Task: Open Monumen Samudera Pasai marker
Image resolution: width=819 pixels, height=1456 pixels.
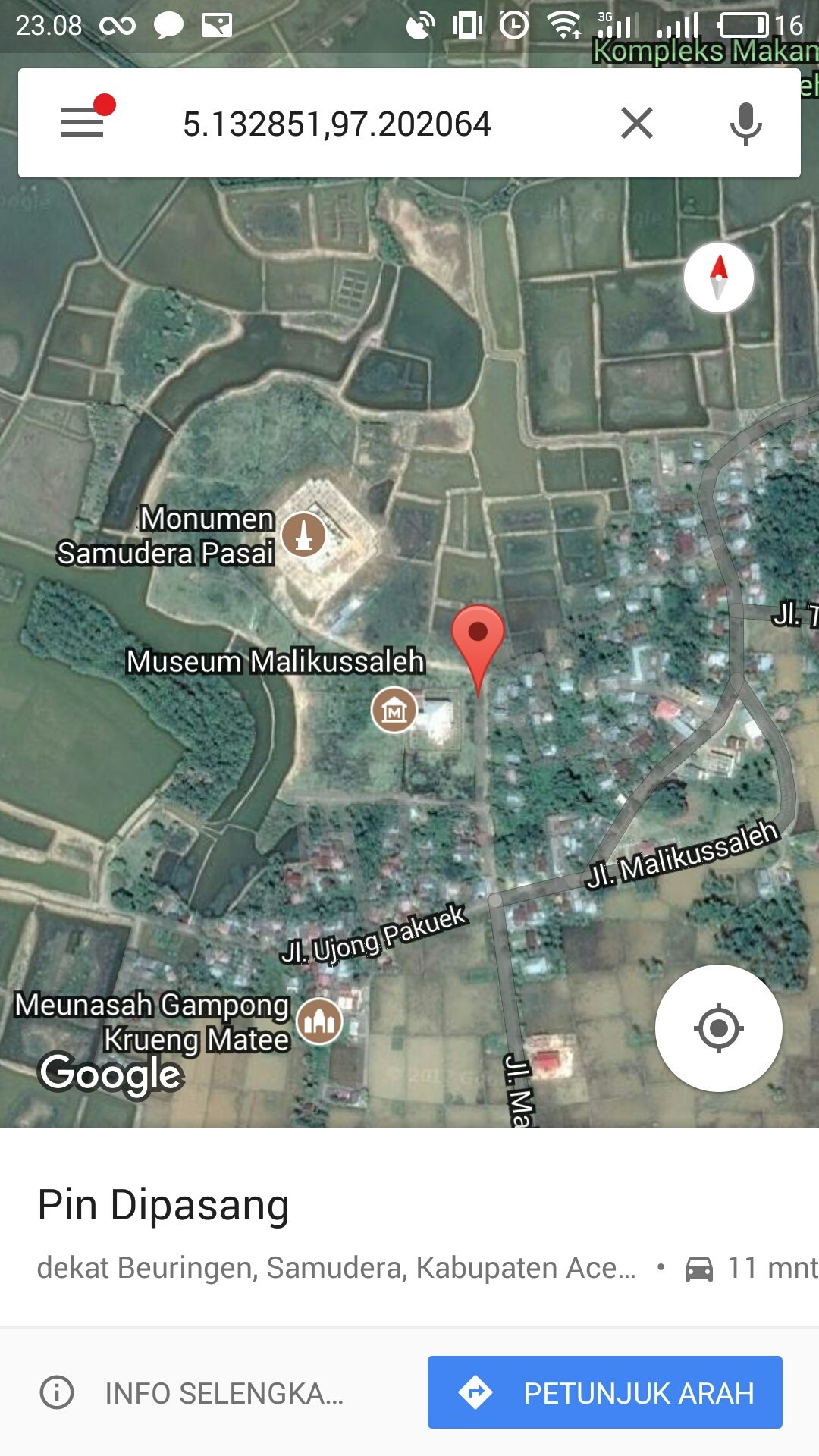Action: click(304, 535)
